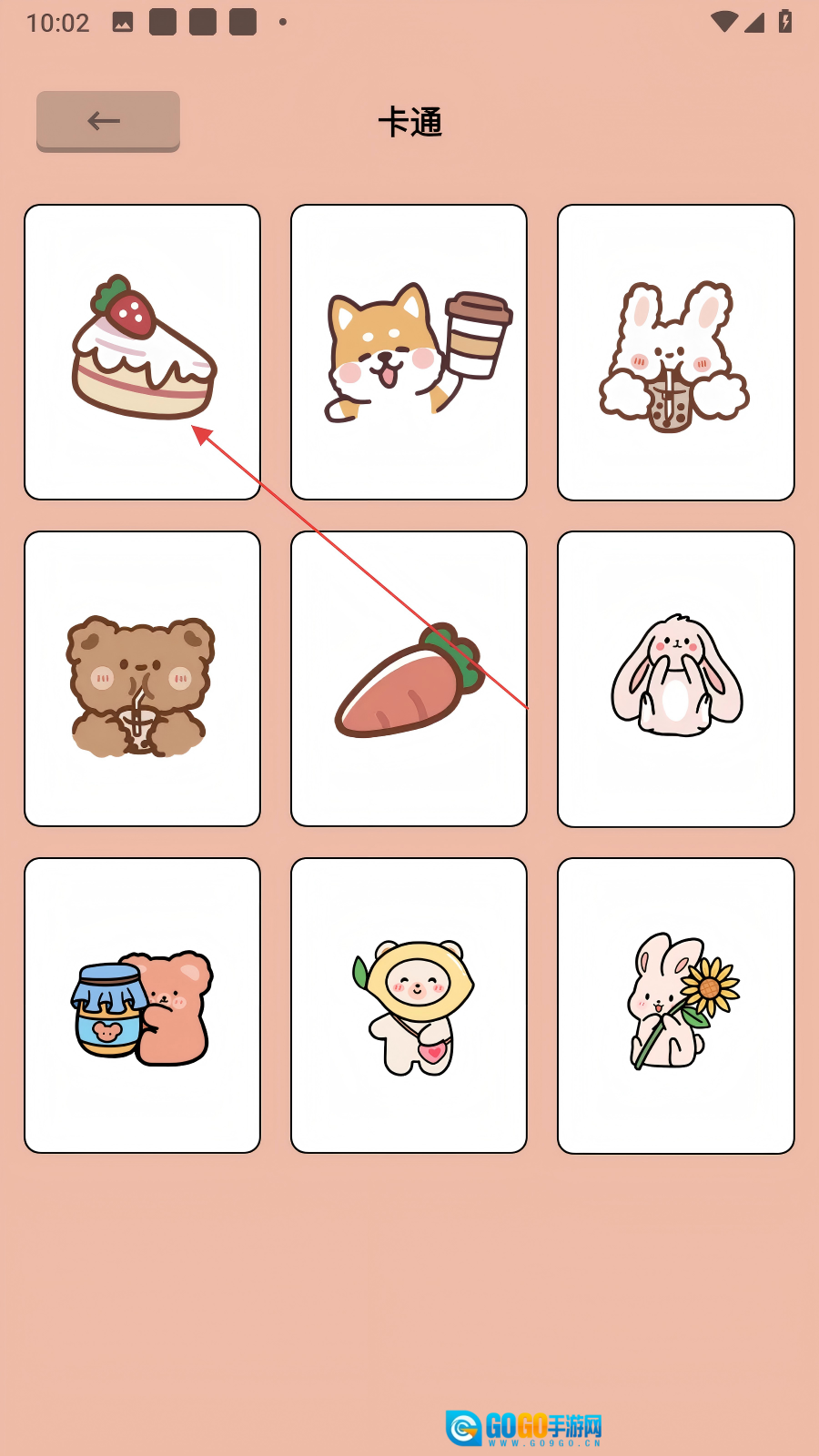Open the bear hugging honey jar
Viewport: 819px width, 1456px height.
click(x=143, y=1006)
